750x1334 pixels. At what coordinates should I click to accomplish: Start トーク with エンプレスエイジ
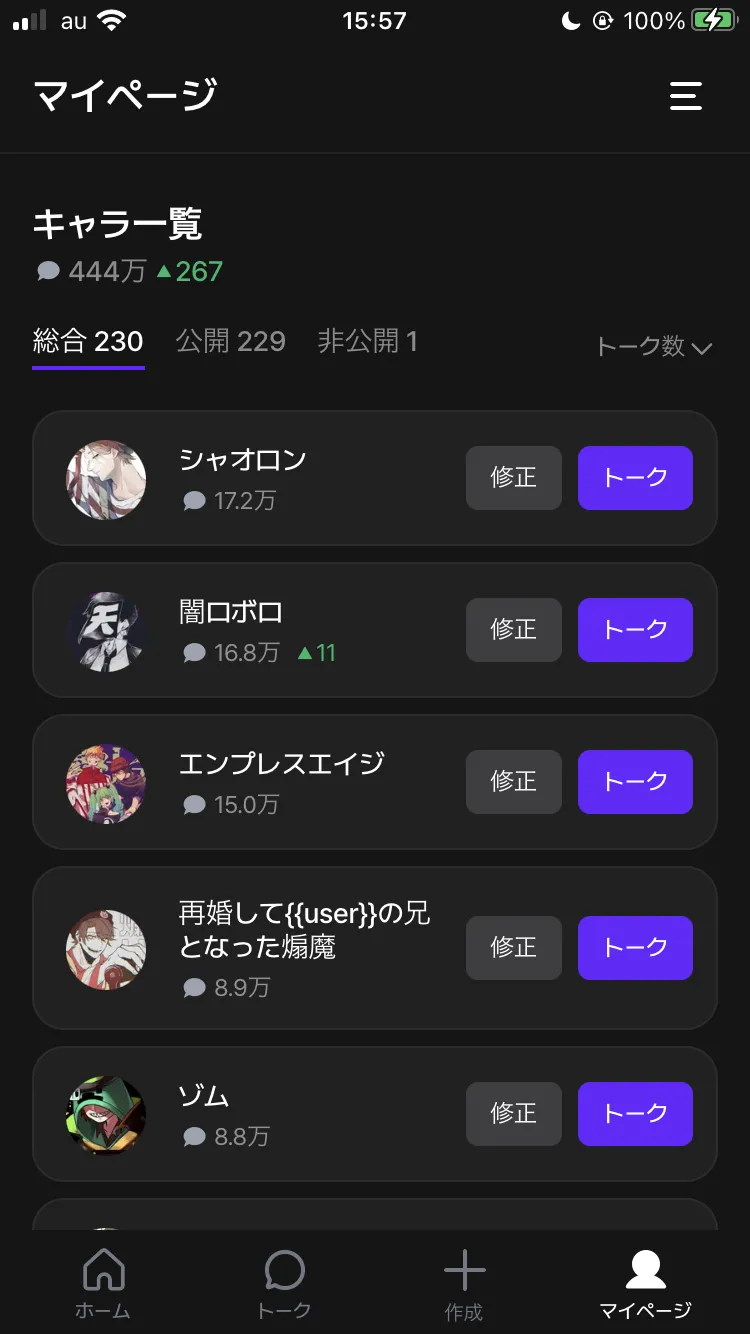[x=635, y=782]
